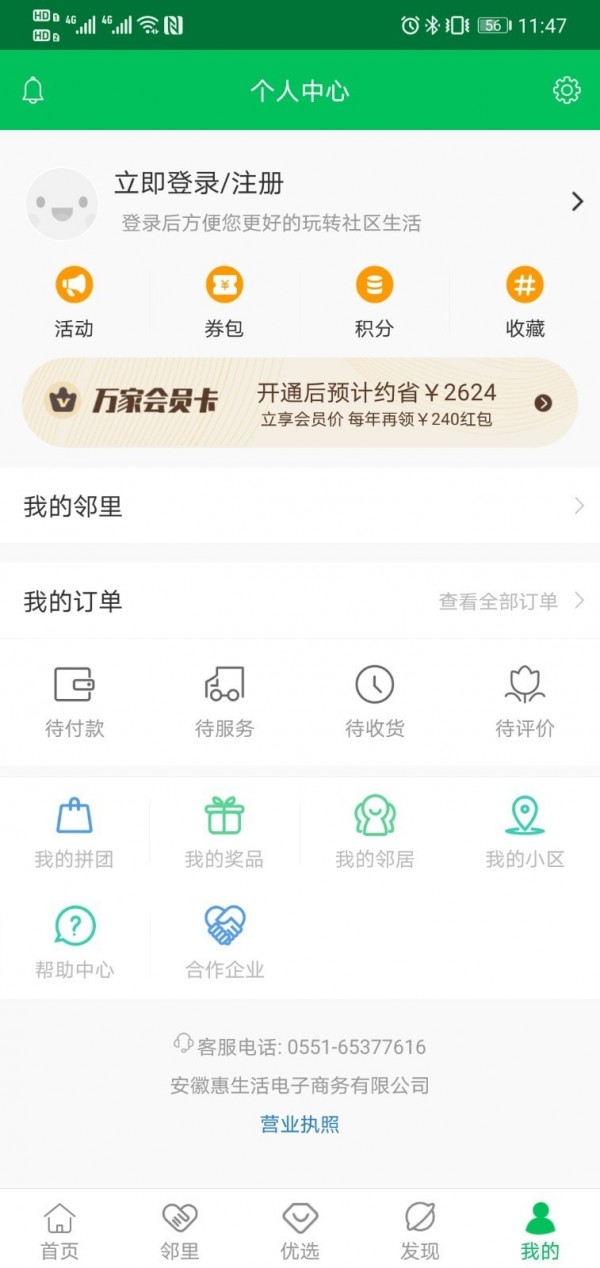View the 营业执照 business license link
The height and width of the screenshot is (1268, 600).
pos(300,1124)
